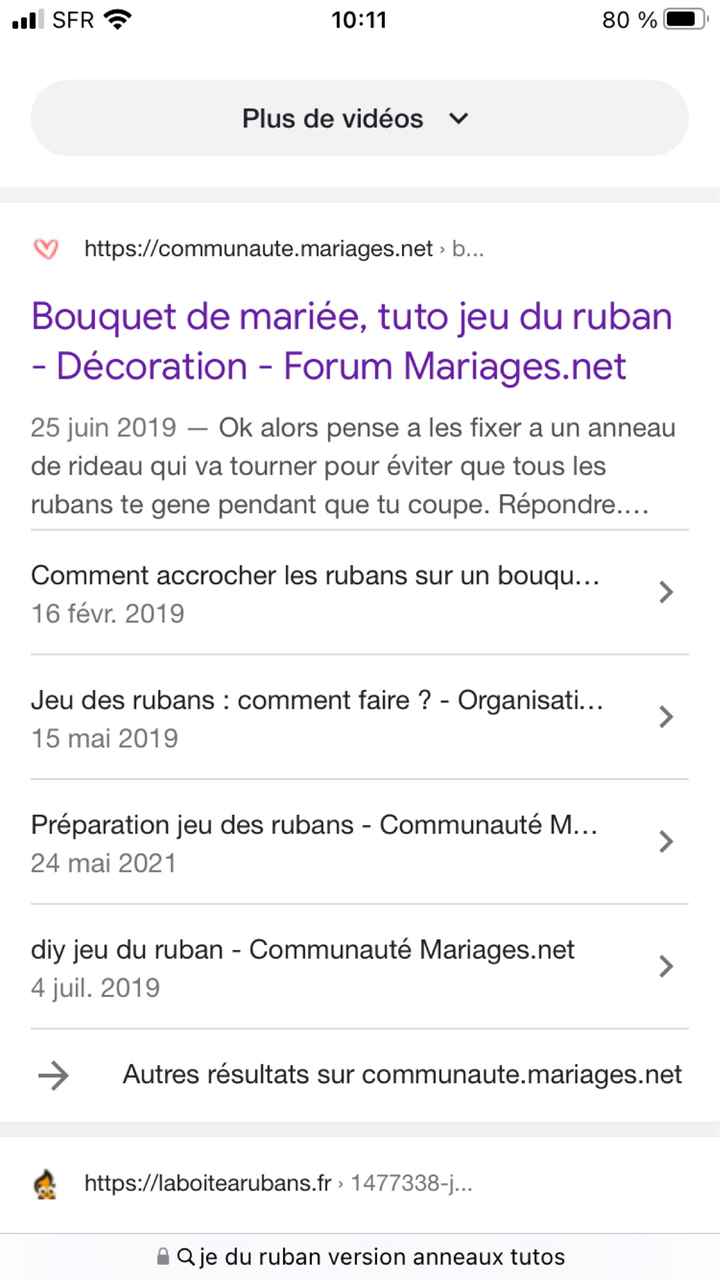Tap the chevron next to 'Jeu des rubans'
The height and width of the screenshot is (1280, 720).
coord(665,717)
